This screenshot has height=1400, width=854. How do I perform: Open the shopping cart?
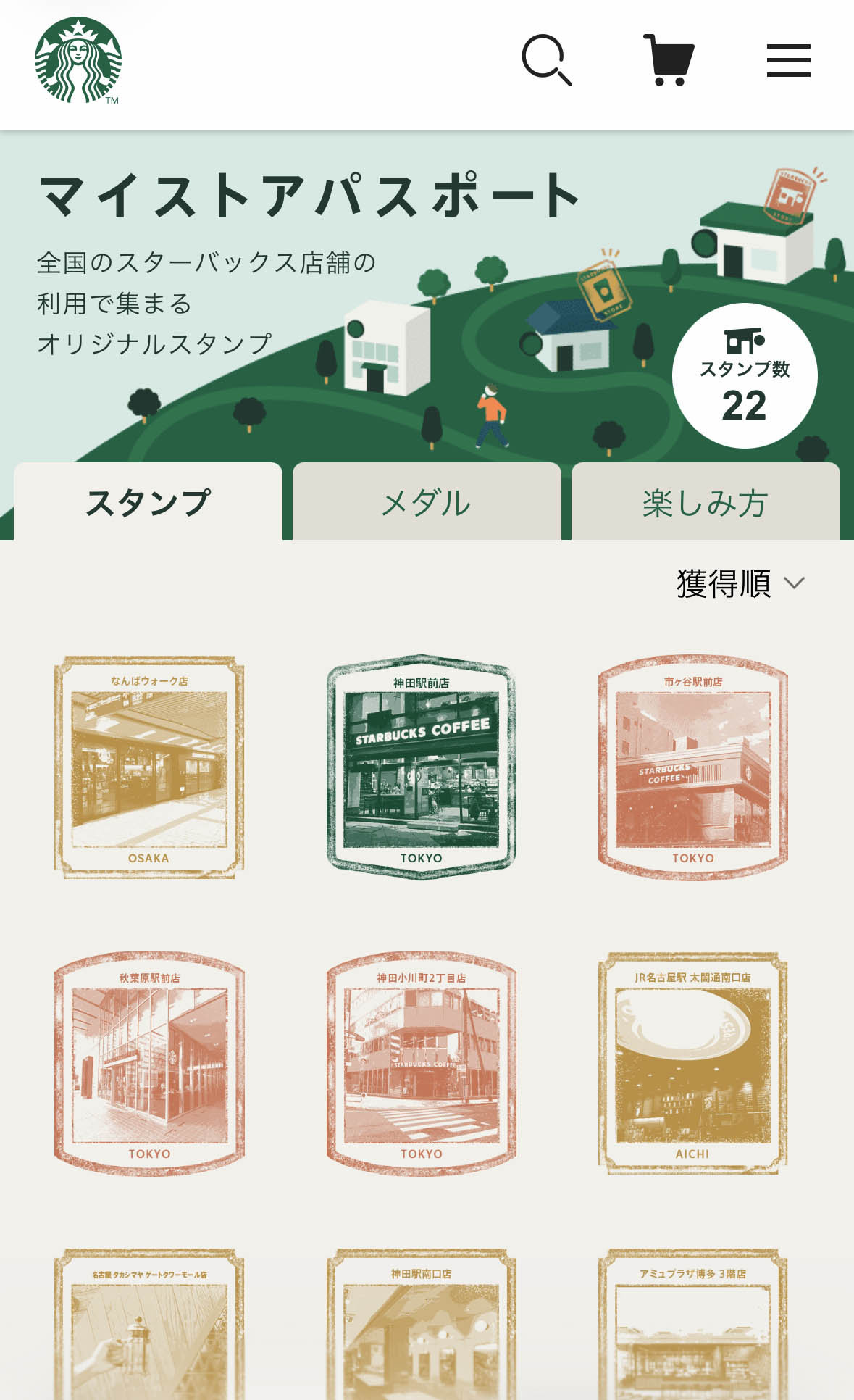coord(669,60)
